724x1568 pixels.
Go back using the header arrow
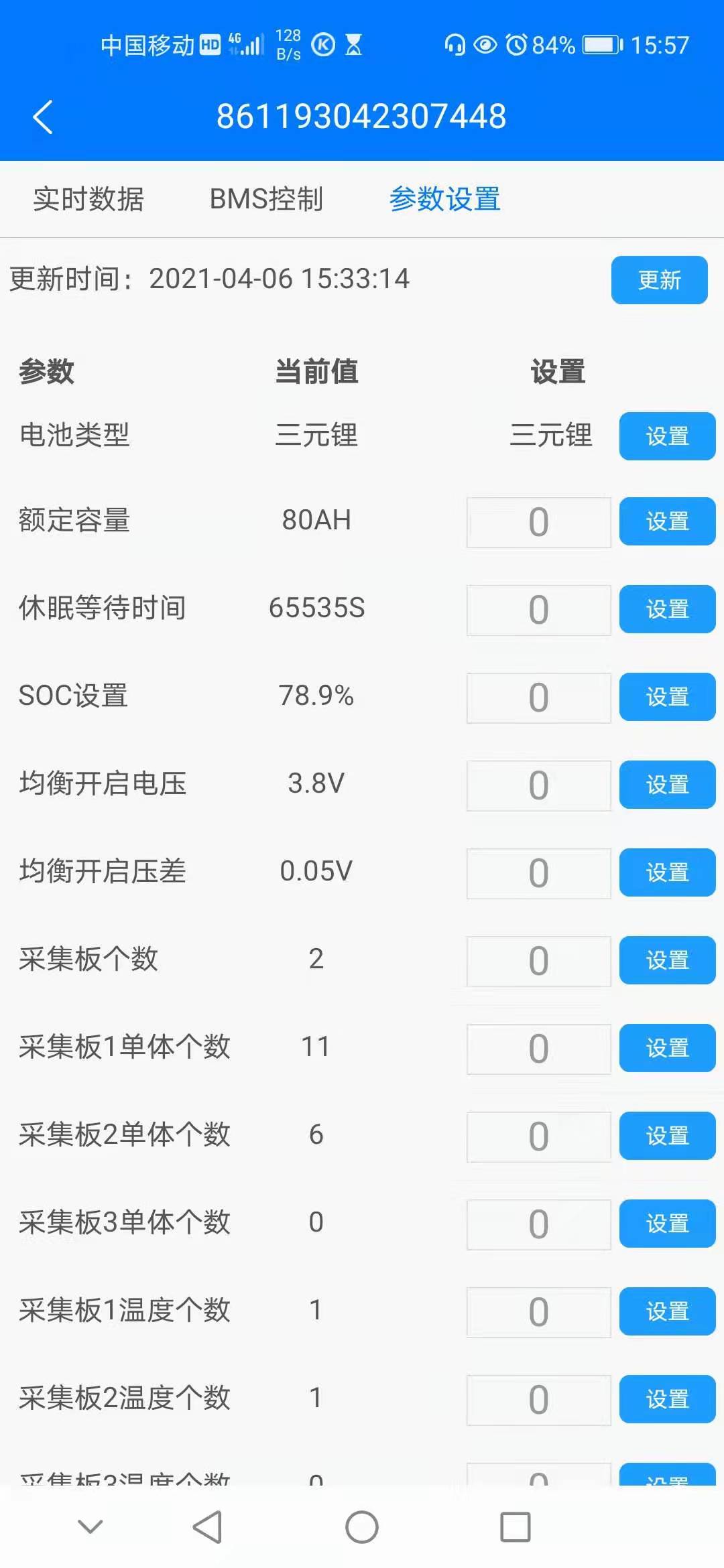(x=43, y=117)
